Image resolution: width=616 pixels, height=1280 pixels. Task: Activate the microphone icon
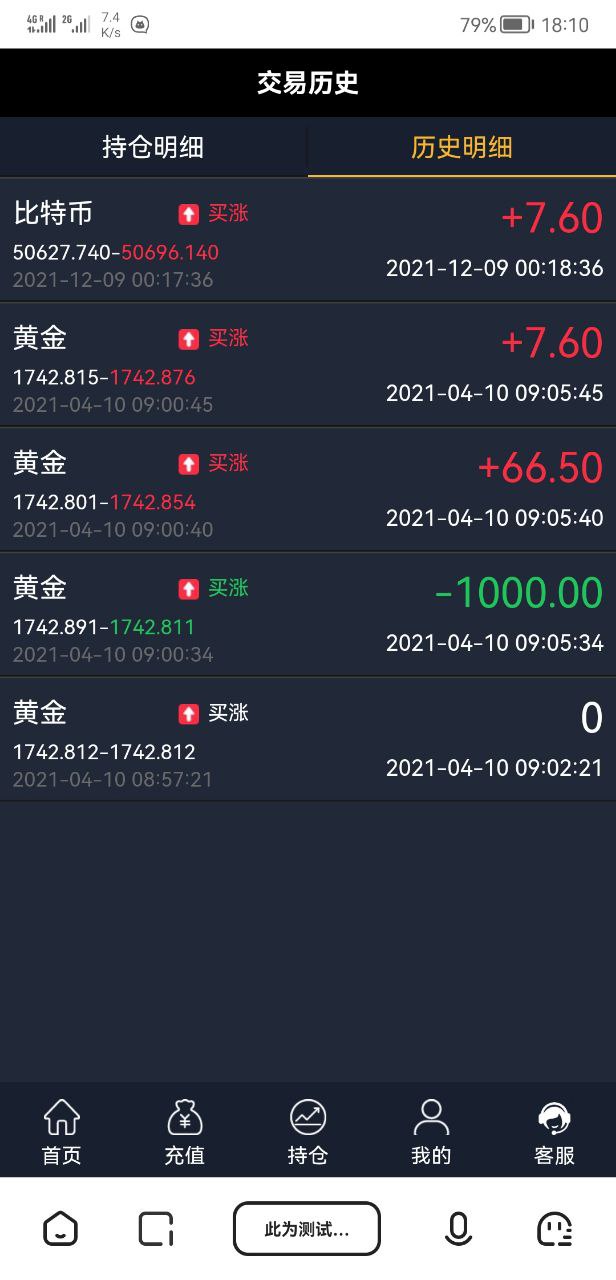(x=457, y=1229)
